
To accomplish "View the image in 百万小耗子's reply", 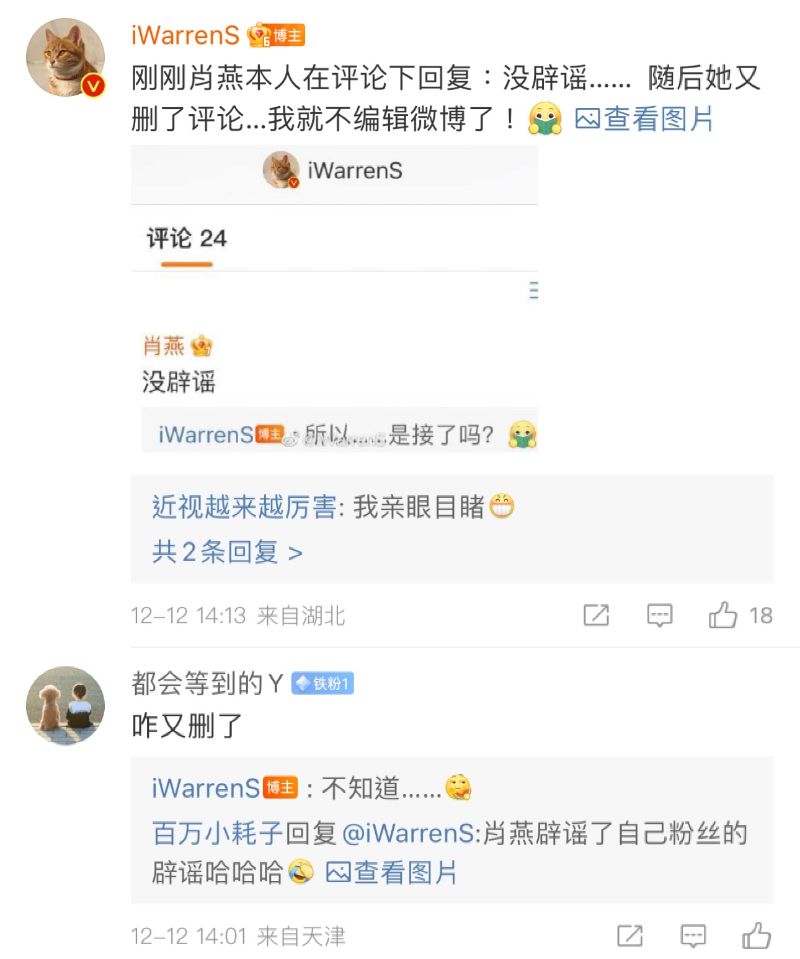I will 392,872.
